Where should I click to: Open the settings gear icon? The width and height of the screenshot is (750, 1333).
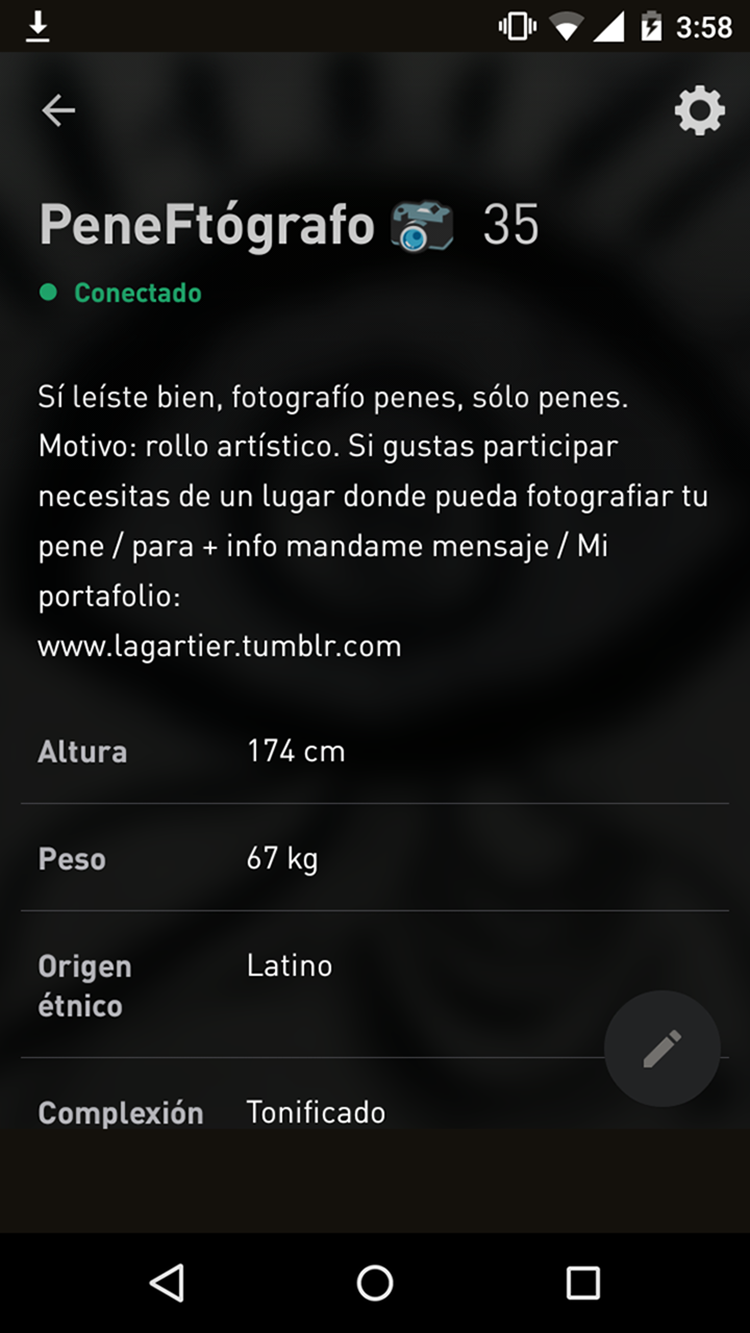point(699,110)
